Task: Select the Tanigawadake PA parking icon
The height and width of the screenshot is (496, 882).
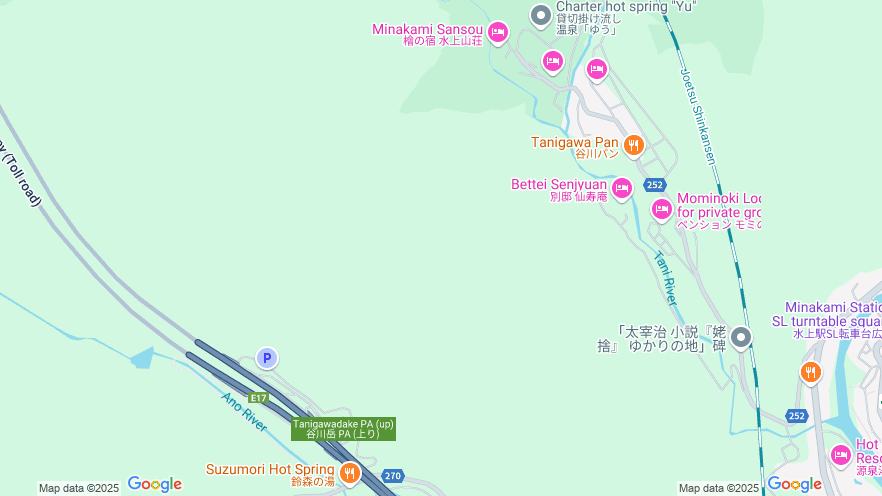Action: (x=266, y=357)
